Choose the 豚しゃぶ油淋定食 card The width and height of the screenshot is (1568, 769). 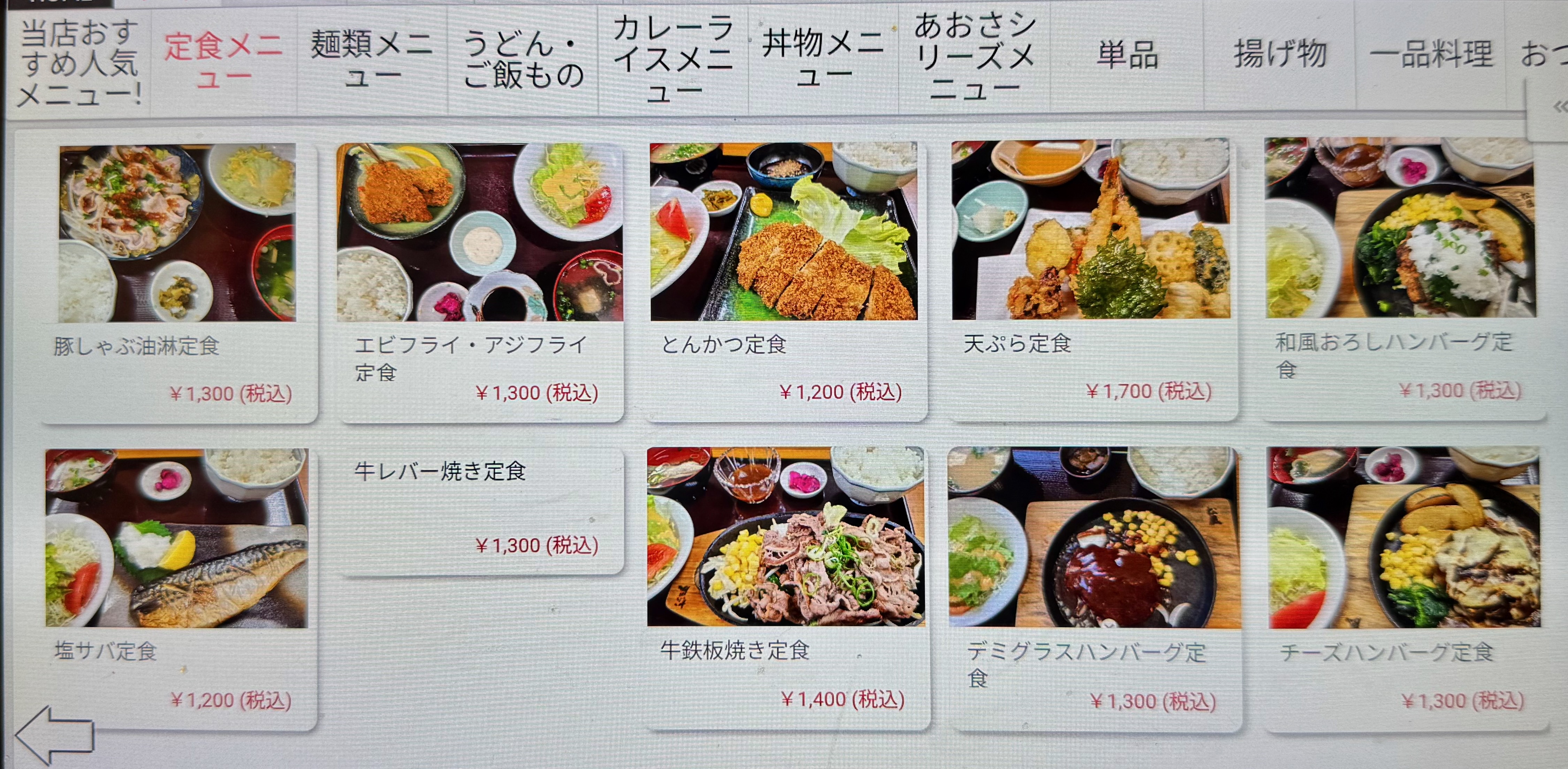pos(178,280)
